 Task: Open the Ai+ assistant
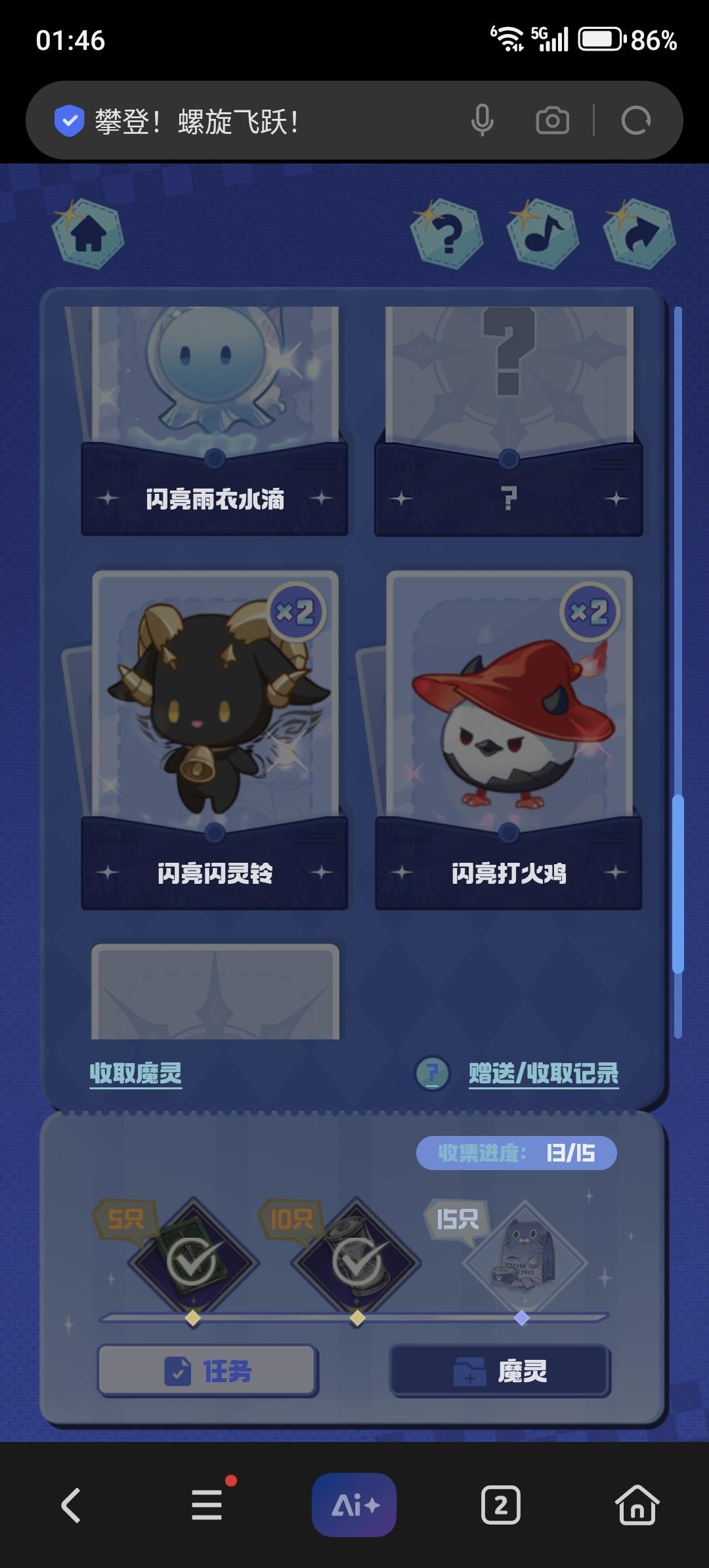(x=354, y=1505)
